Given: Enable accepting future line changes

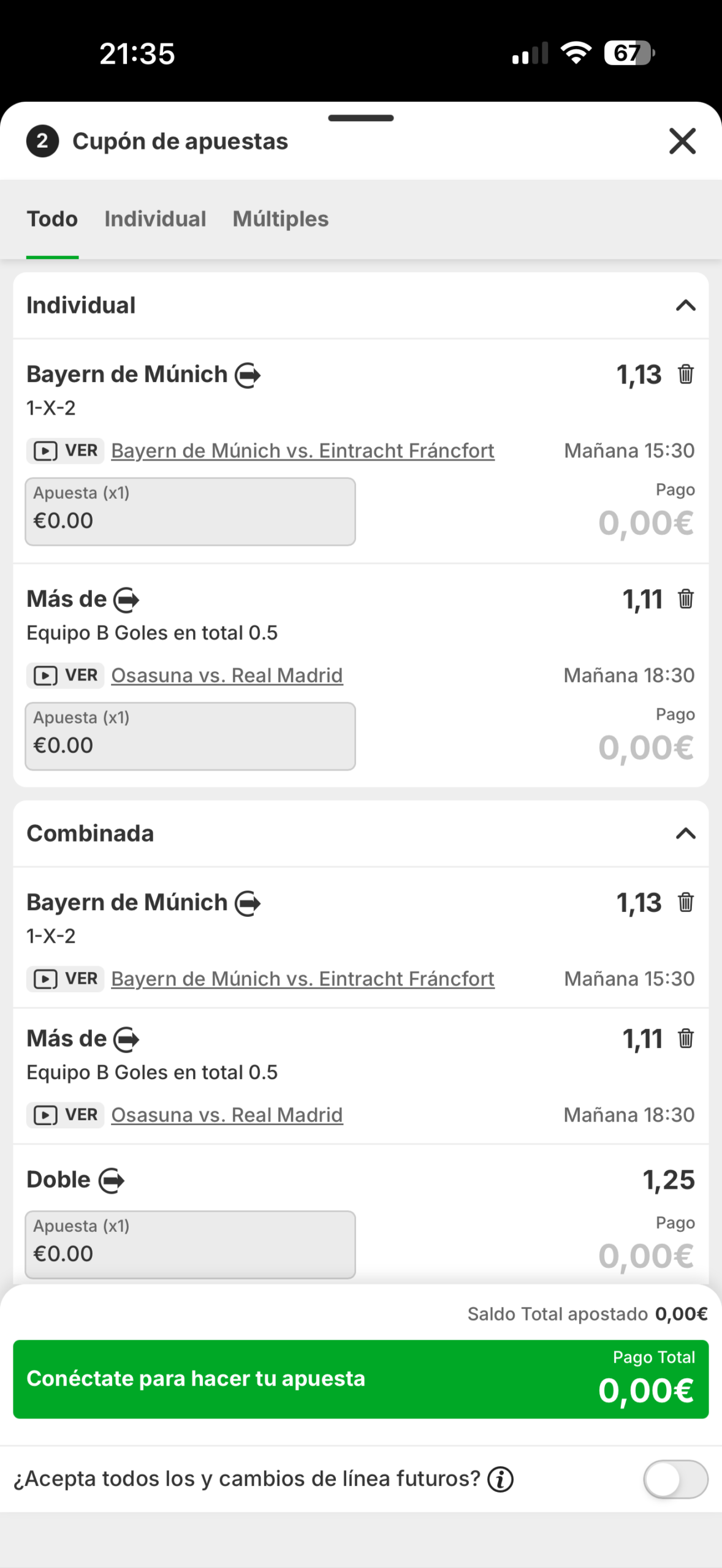Looking at the screenshot, I should [x=675, y=1479].
